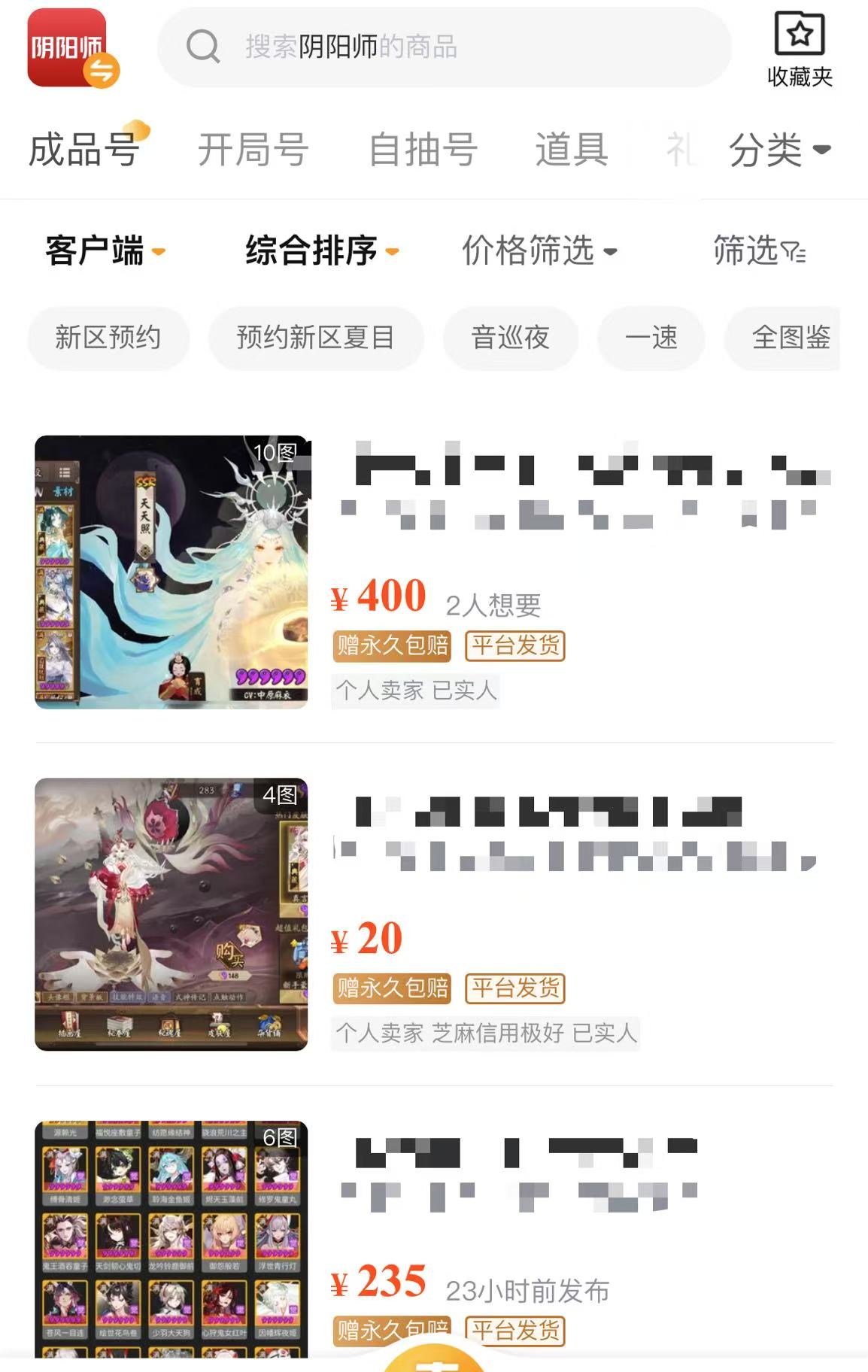Image resolution: width=868 pixels, height=1372 pixels.
Task: Open the 筛选 filter panel
Action: pyautogui.click(x=758, y=250)
